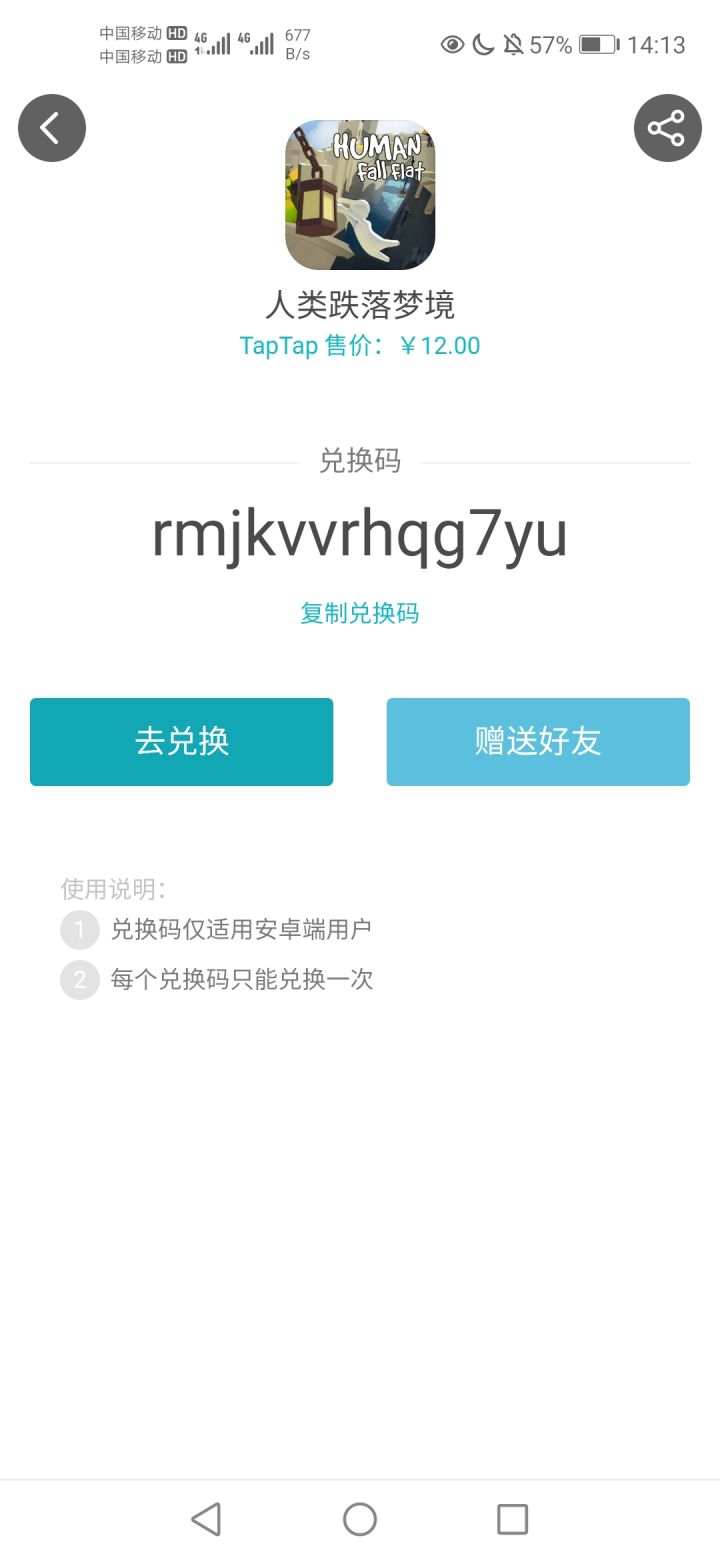Click the TapTap price text ¥12.00

point(360,345)
